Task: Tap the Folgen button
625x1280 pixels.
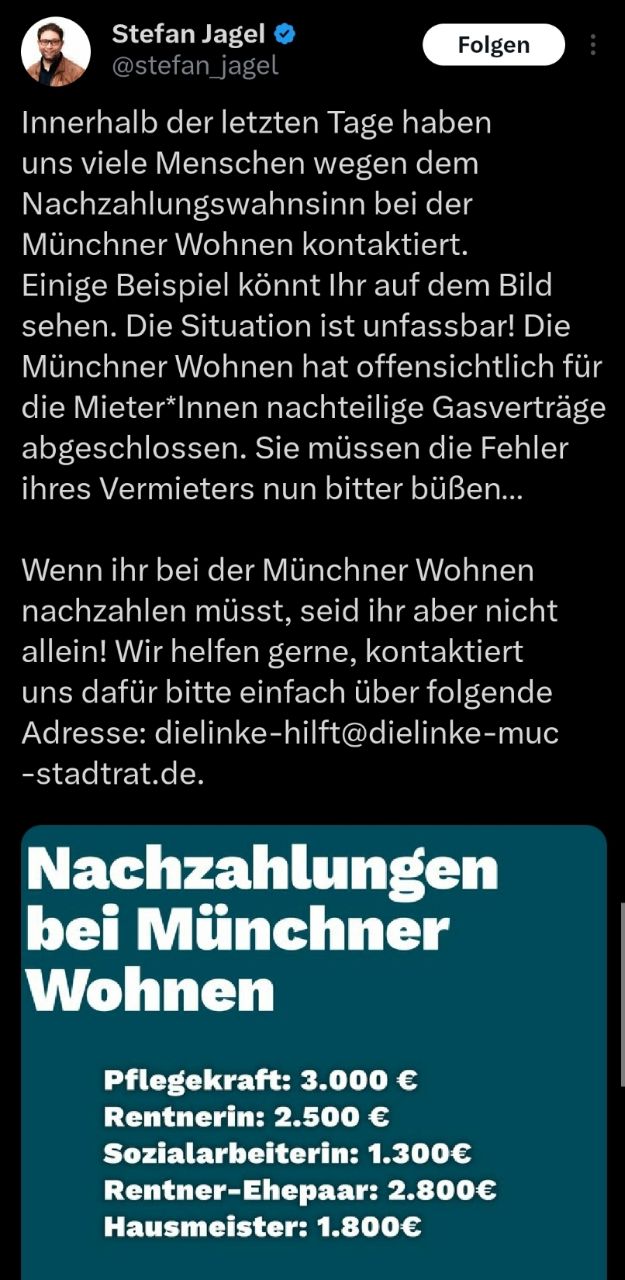Action: 493,45
